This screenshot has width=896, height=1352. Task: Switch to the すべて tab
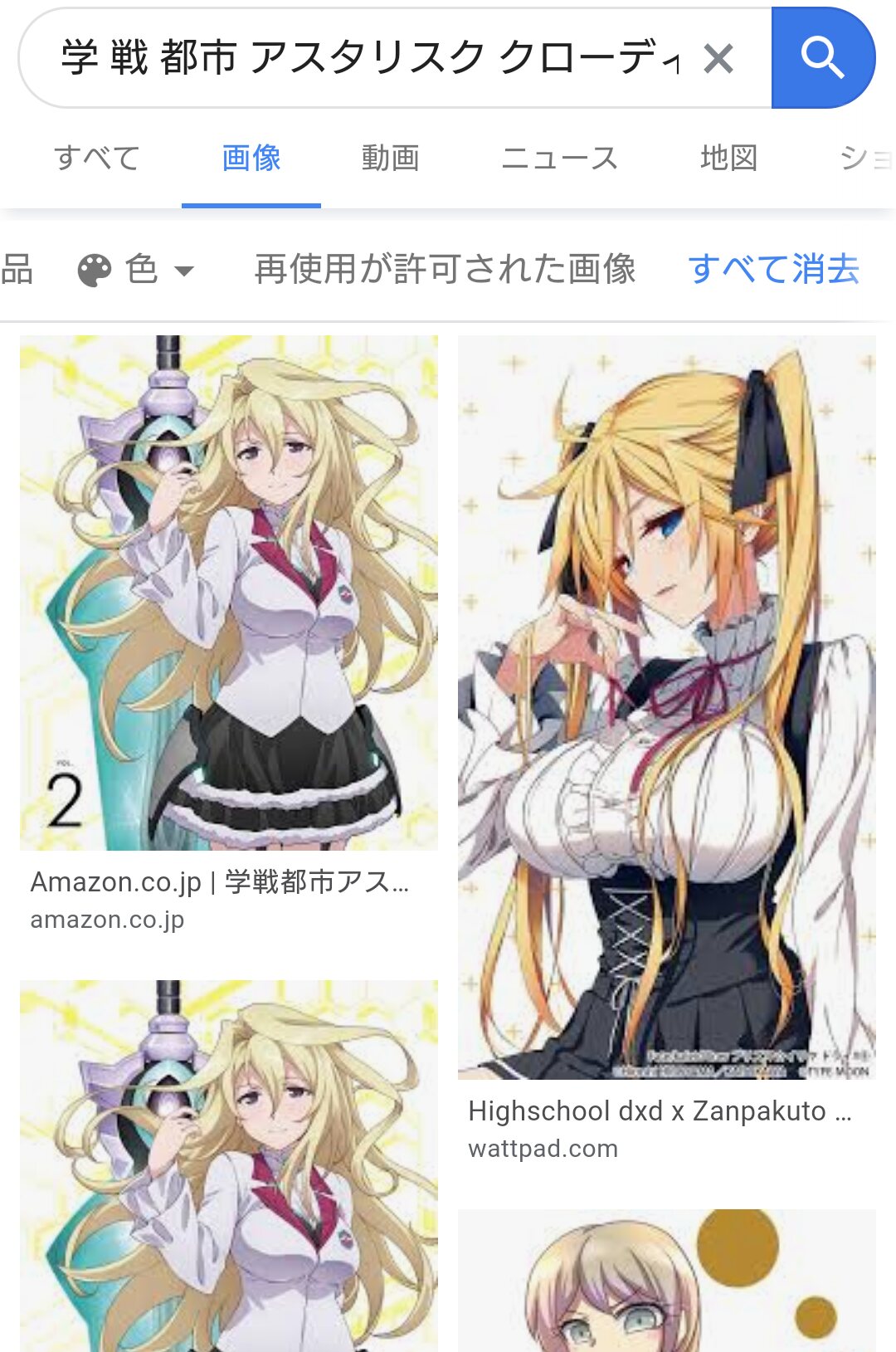[97, 158]
